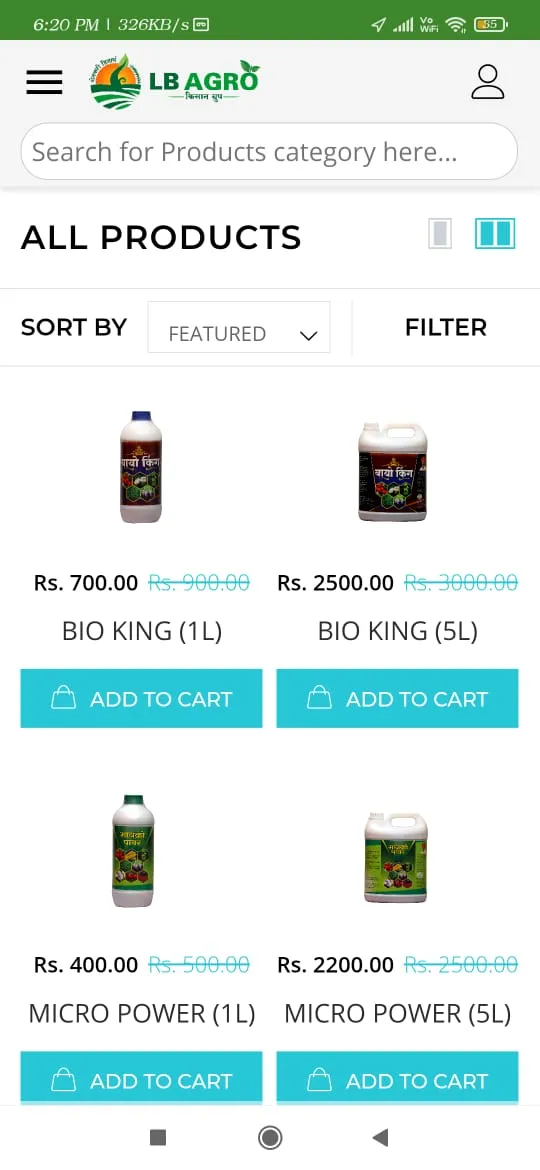Open the user account icon
Screen dimensions: 540x1170
[x=488, y=81]
